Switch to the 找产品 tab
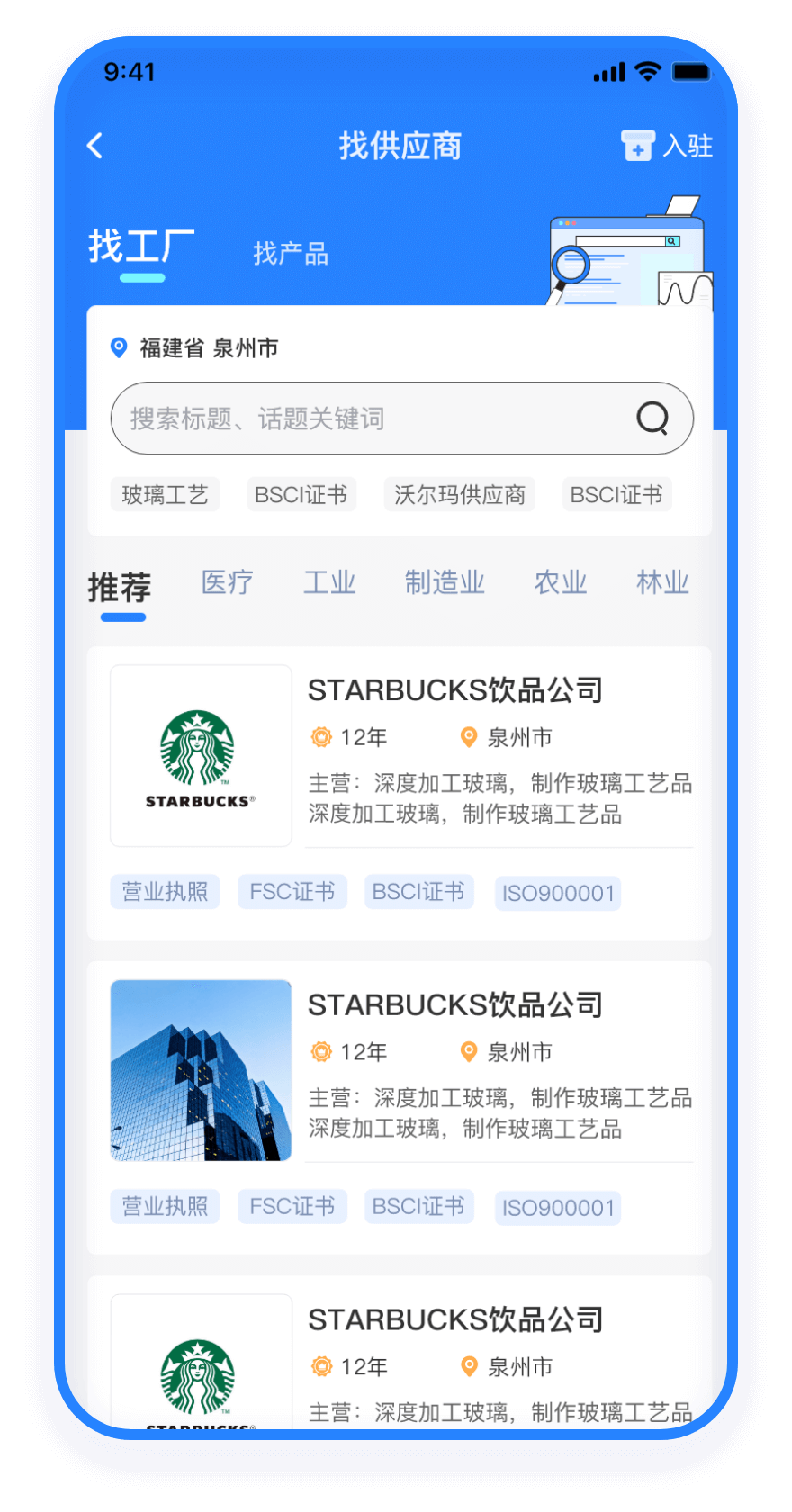The height and width of the screenshot is (1512, 792). 291,254
